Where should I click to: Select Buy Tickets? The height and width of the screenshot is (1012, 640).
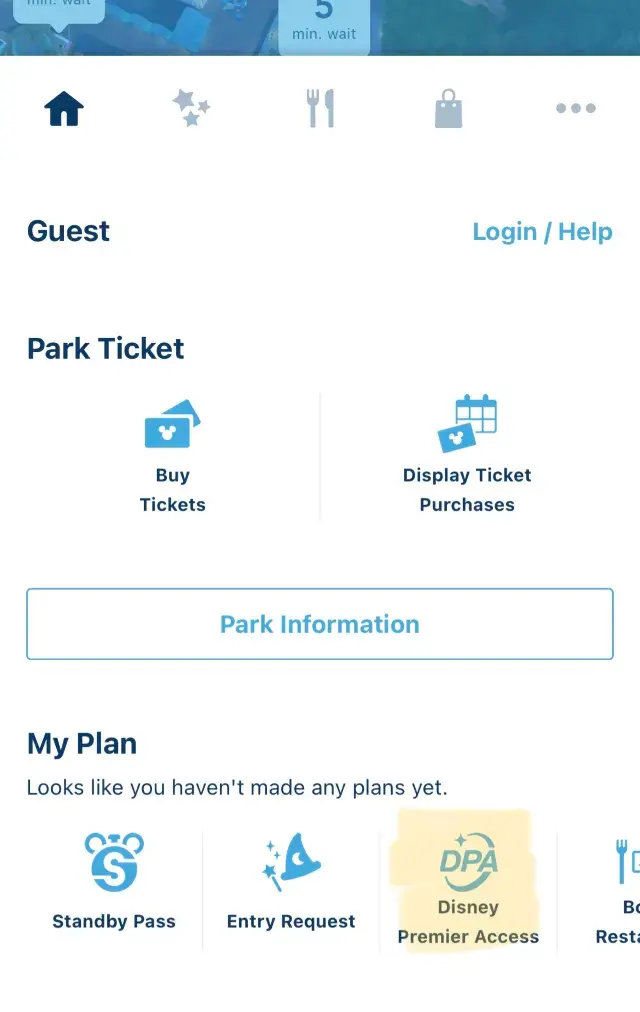tap(172, 457)
